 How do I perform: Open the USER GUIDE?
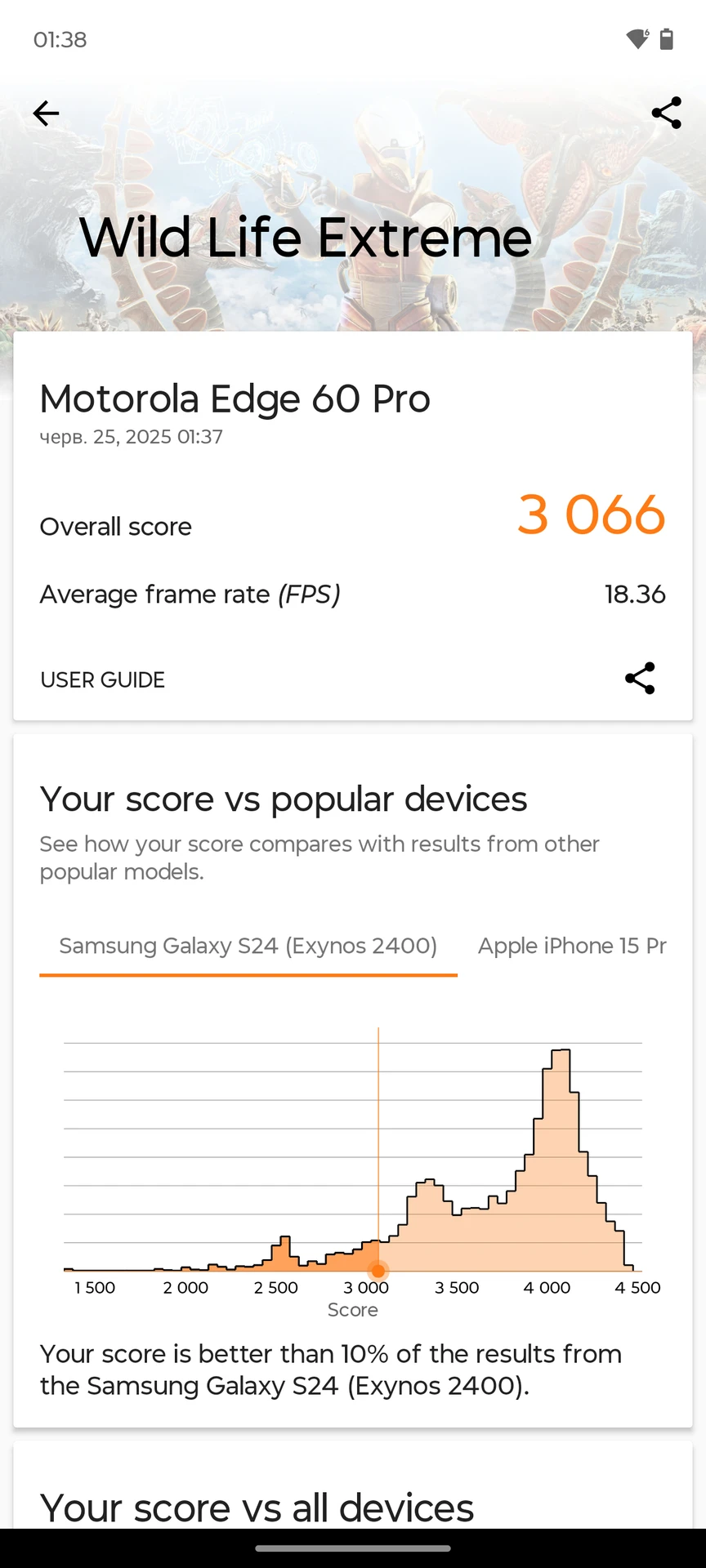(x=103, y=679)
